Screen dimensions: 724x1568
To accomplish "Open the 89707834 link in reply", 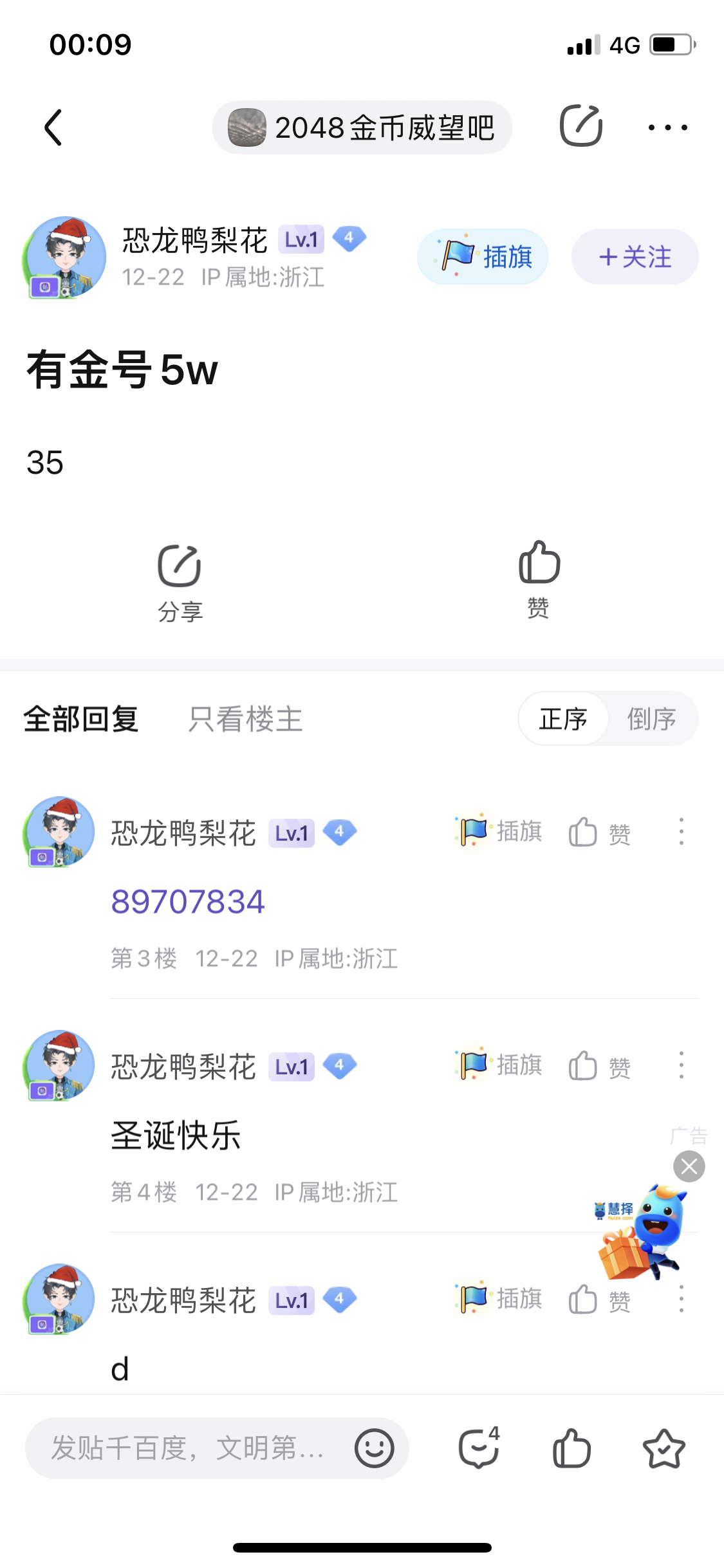I will click(188, 901).
